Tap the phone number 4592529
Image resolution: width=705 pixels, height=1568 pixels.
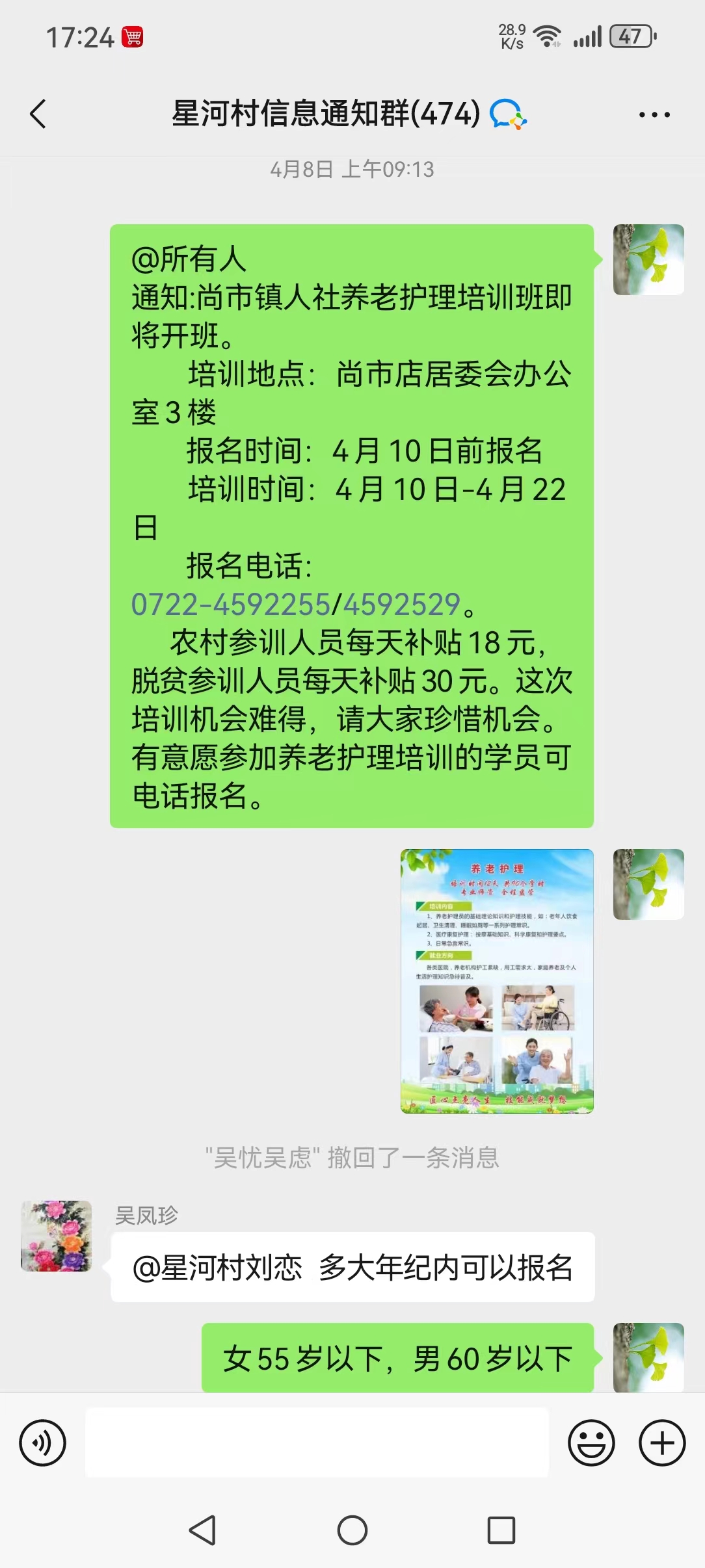point(402,605)
